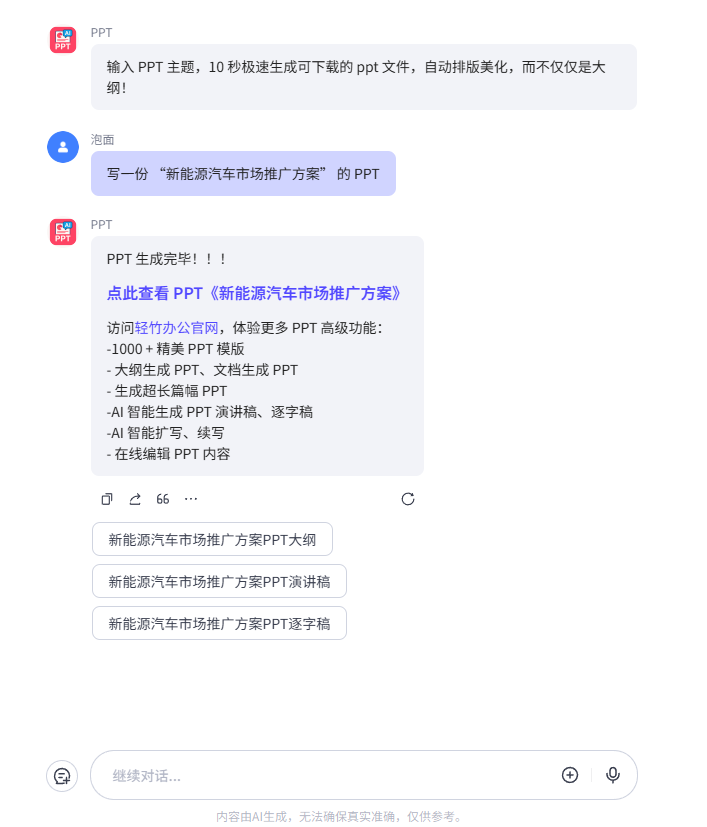Focus the 继续对话 message field
707x827 pixels.
(x=320, y=775)
